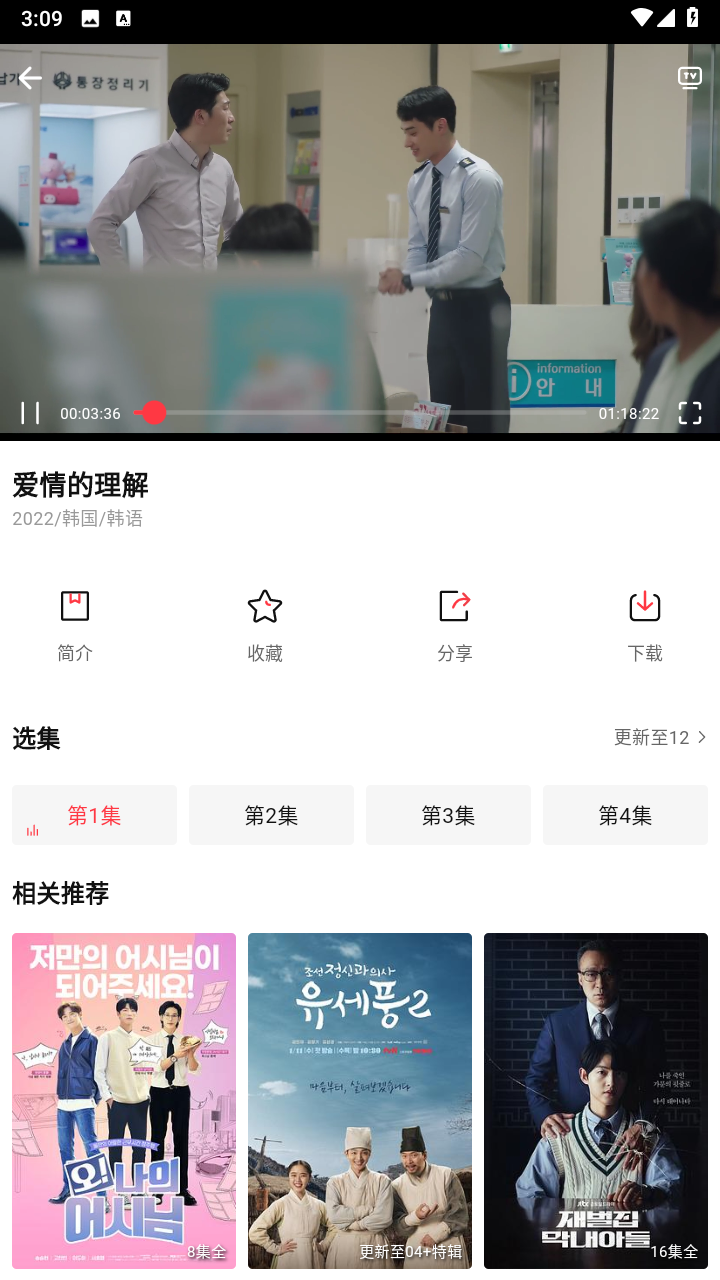Open the 爱情的理解 title details

coord(80,486)
